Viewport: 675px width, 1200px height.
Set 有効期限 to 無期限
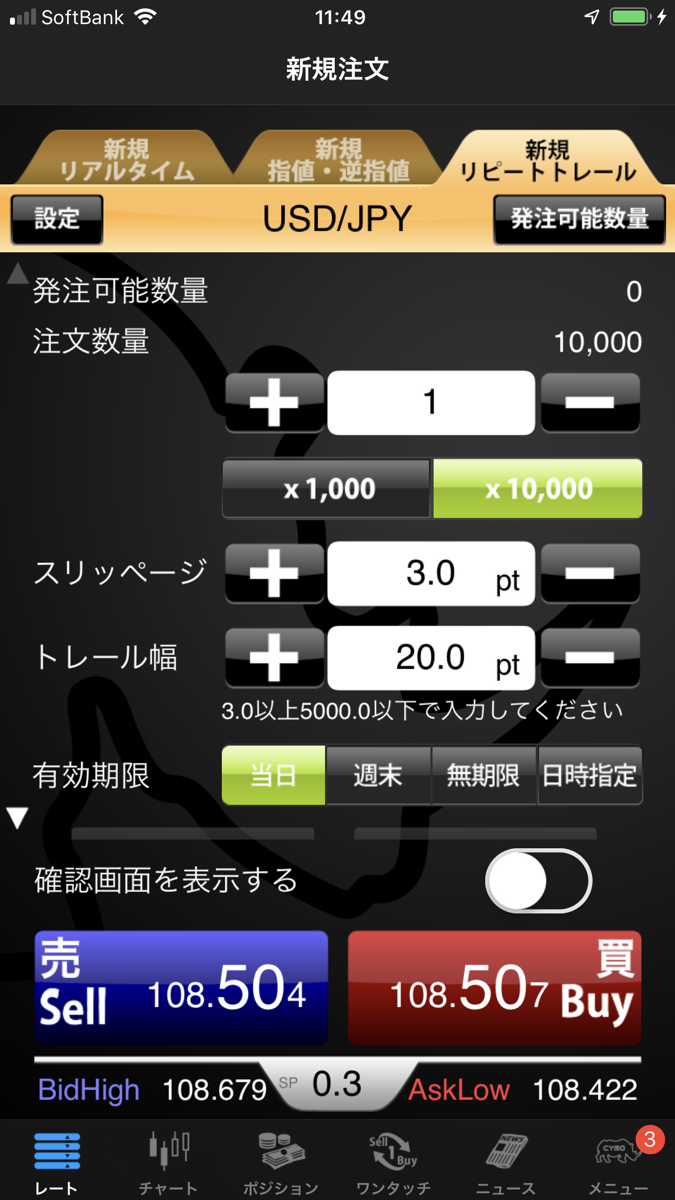point(484,775)
